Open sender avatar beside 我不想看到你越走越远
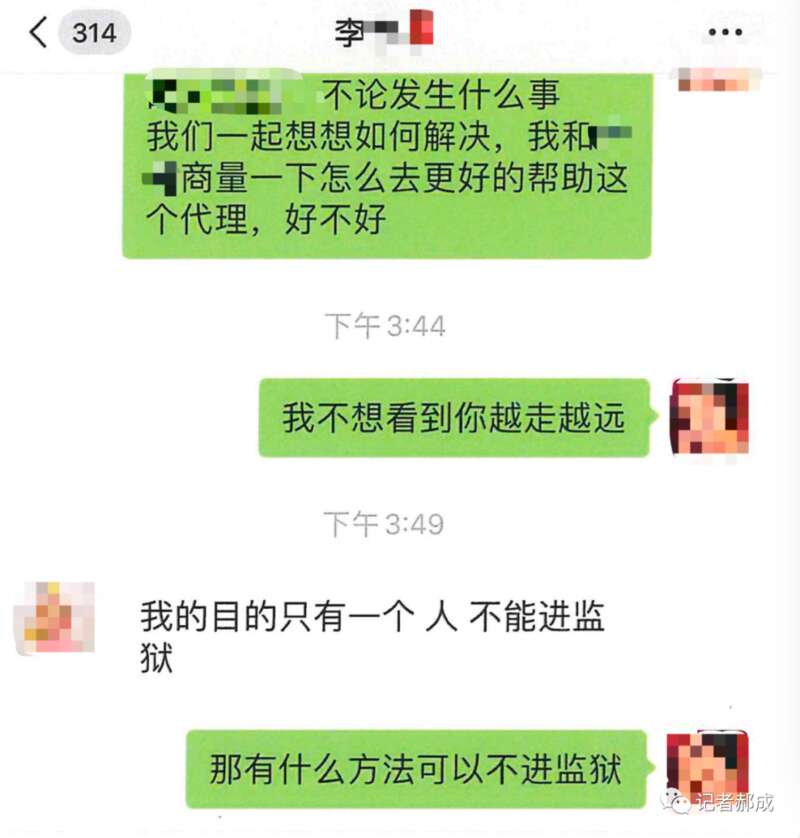This screenshot has width=800, height=838. click(x=709, y=416)
